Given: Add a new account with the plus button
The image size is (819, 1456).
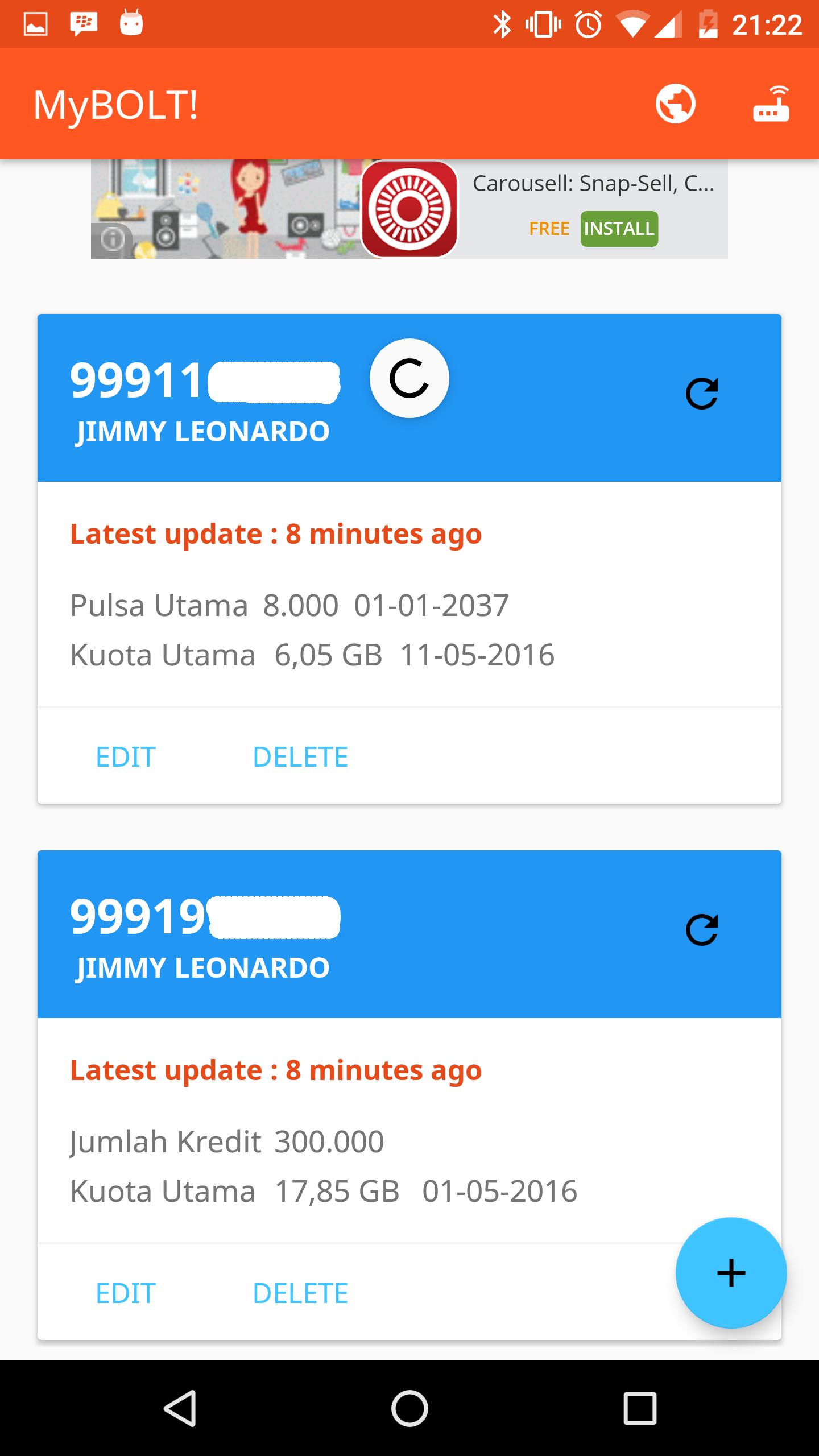Looking at the screenshot, I should click(731, 1273).
